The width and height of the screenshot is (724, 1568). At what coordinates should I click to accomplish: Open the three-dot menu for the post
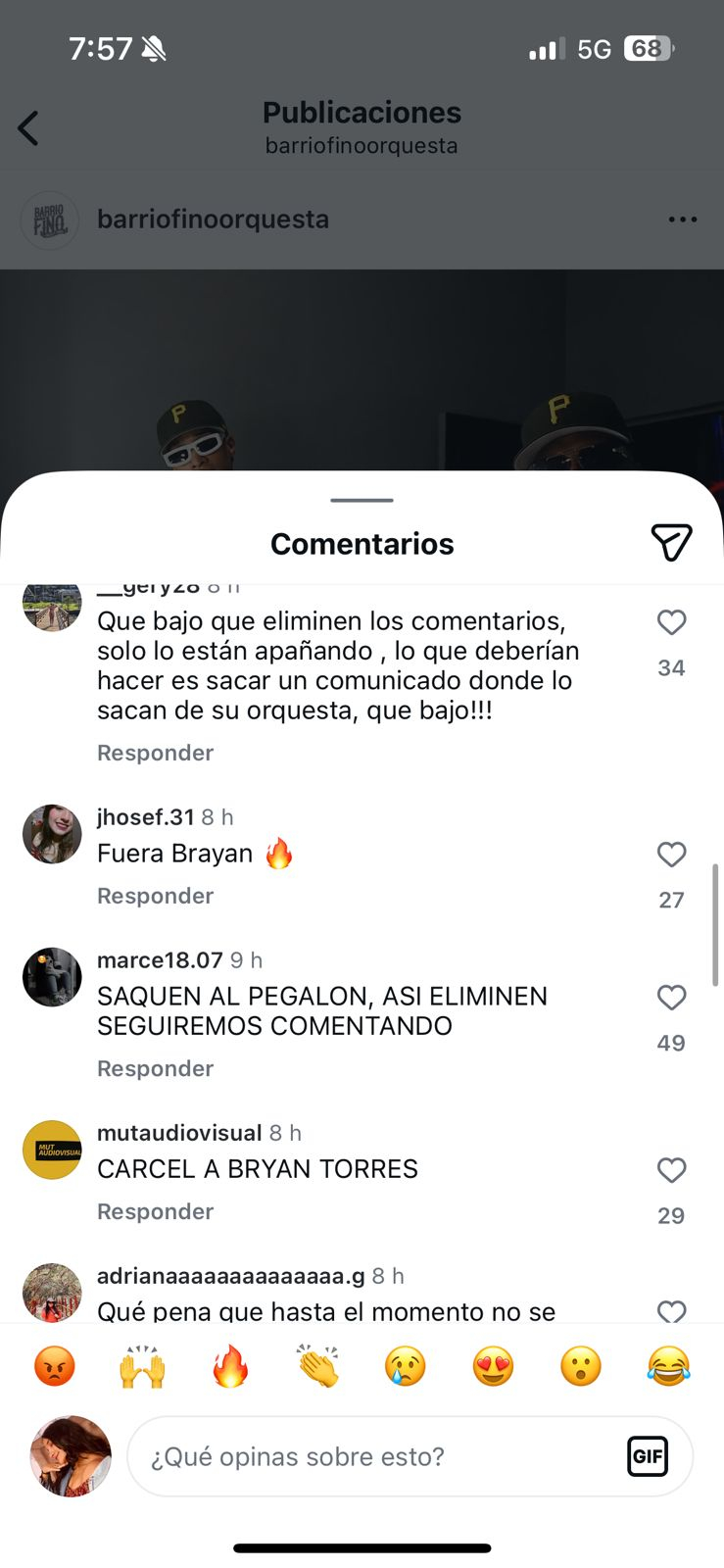[x=682, y=220]
